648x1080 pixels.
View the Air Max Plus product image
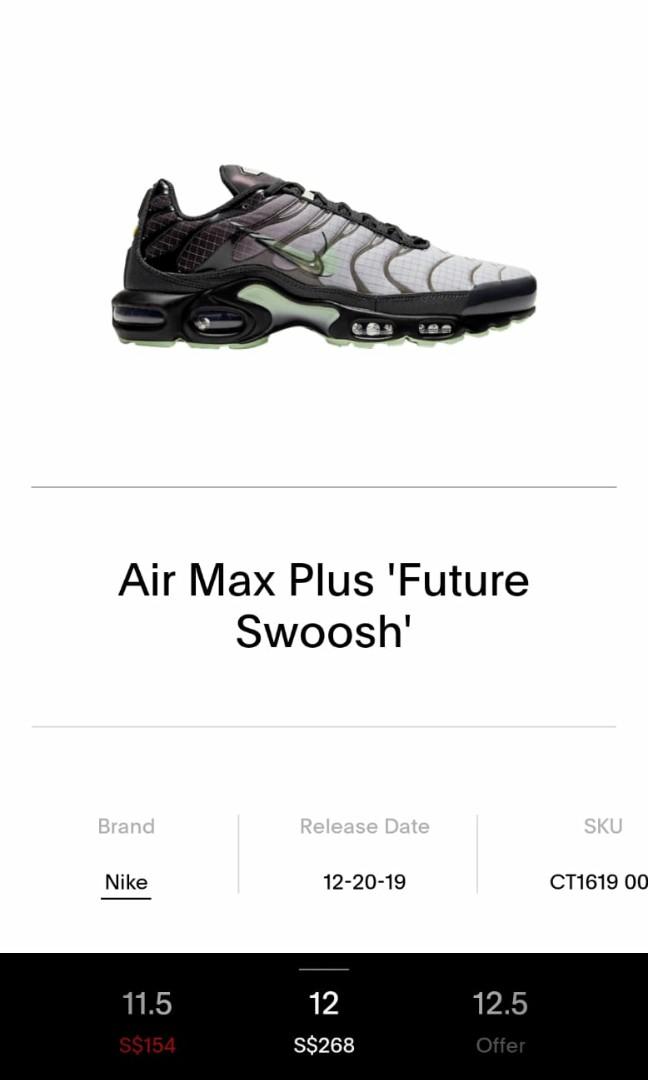pyautogui.click(x=324, y=256)
